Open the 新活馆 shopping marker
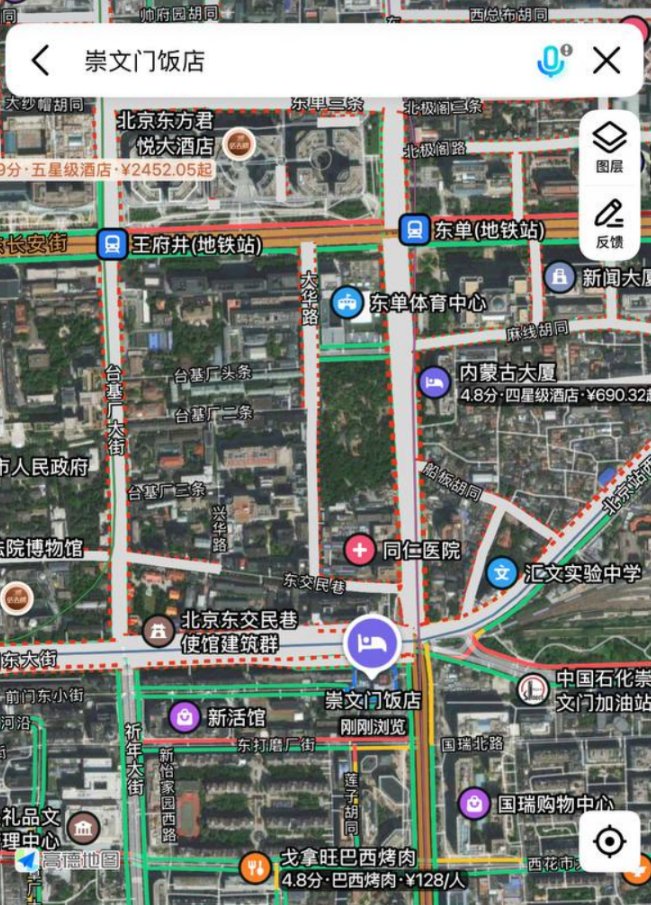The image size is (651, 905). point(184,716)
